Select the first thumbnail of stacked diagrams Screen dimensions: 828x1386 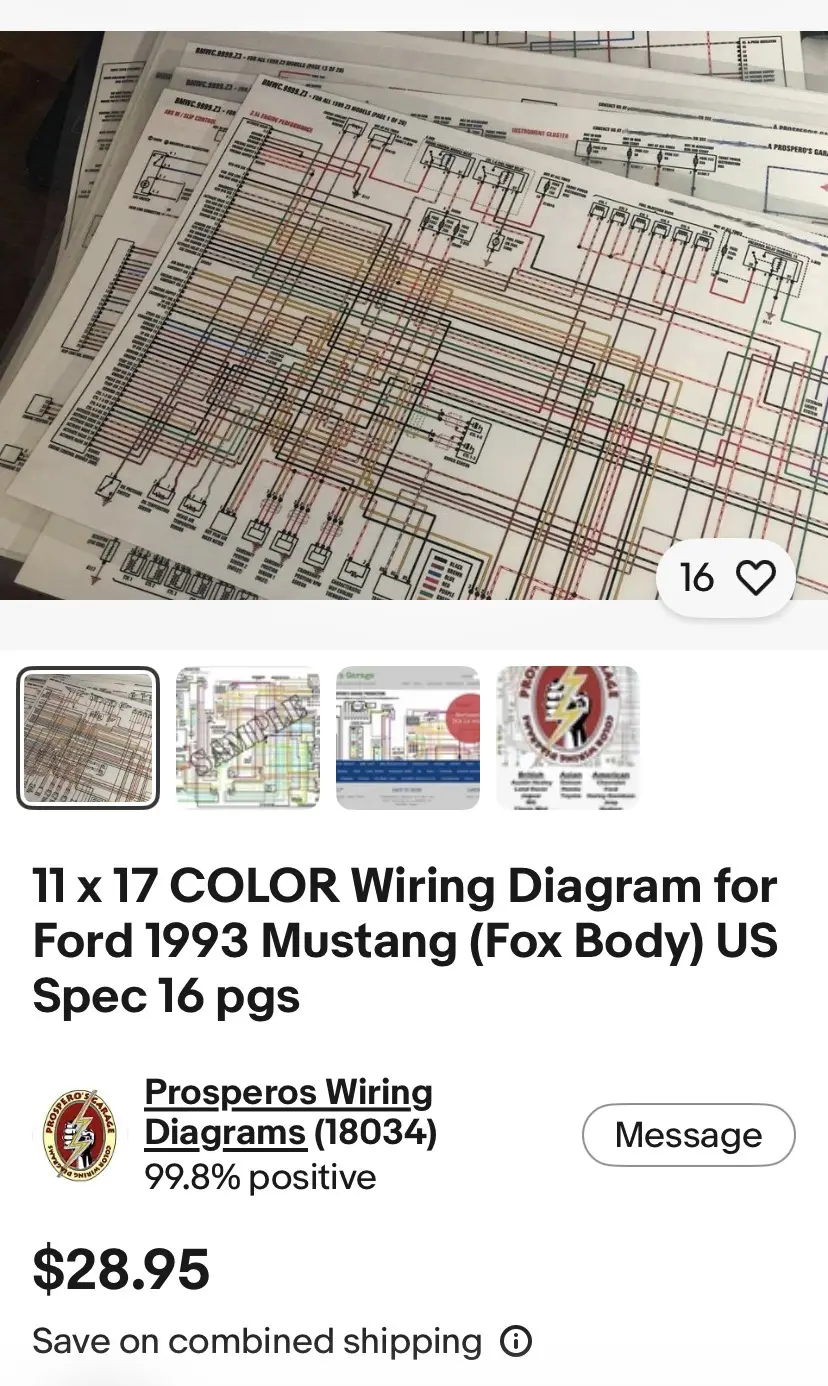(x=88, y=737)
